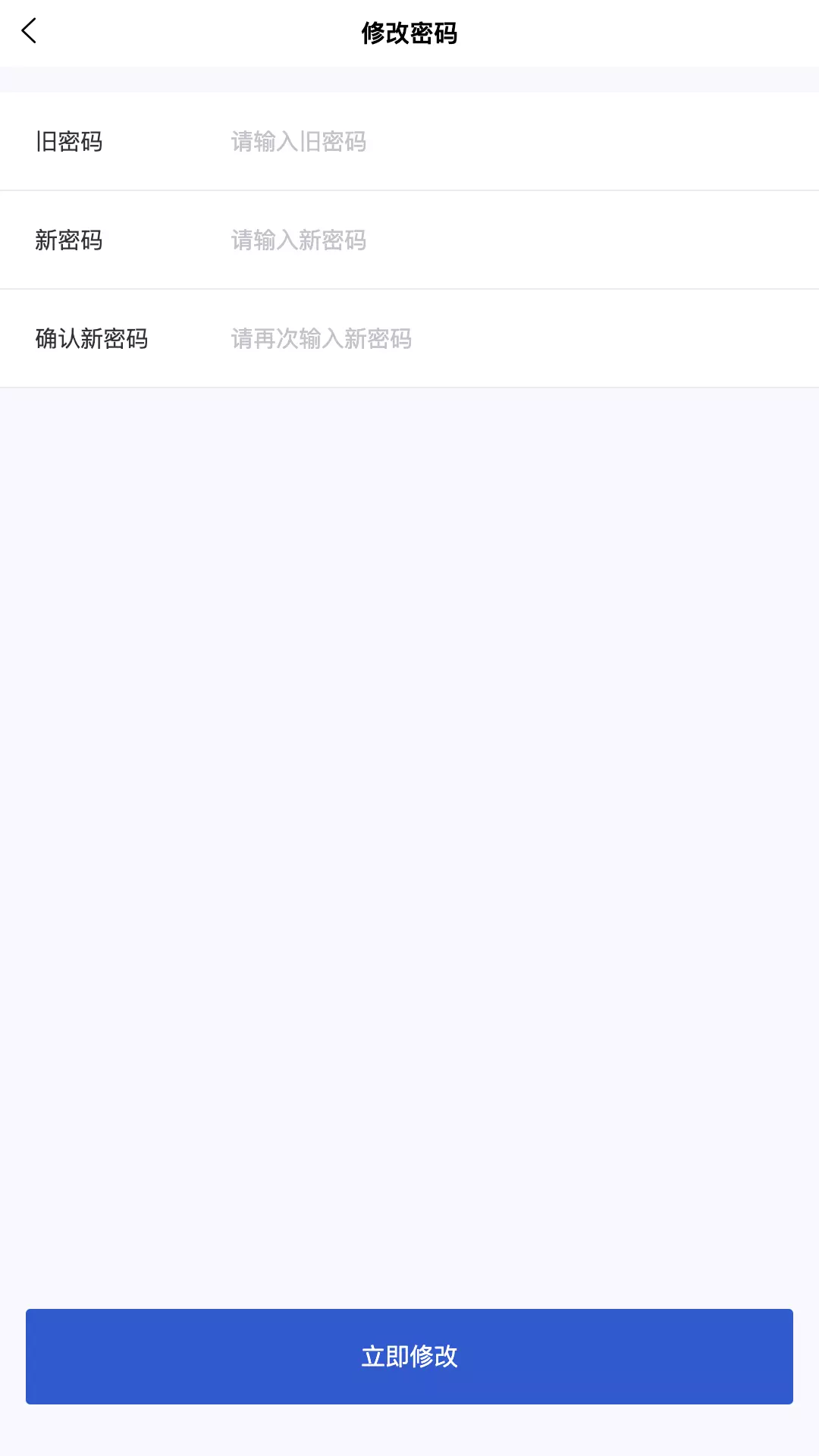Go back from the 修改密码 page
This screenshot has height=1456, width=819.
pos(29,32)
